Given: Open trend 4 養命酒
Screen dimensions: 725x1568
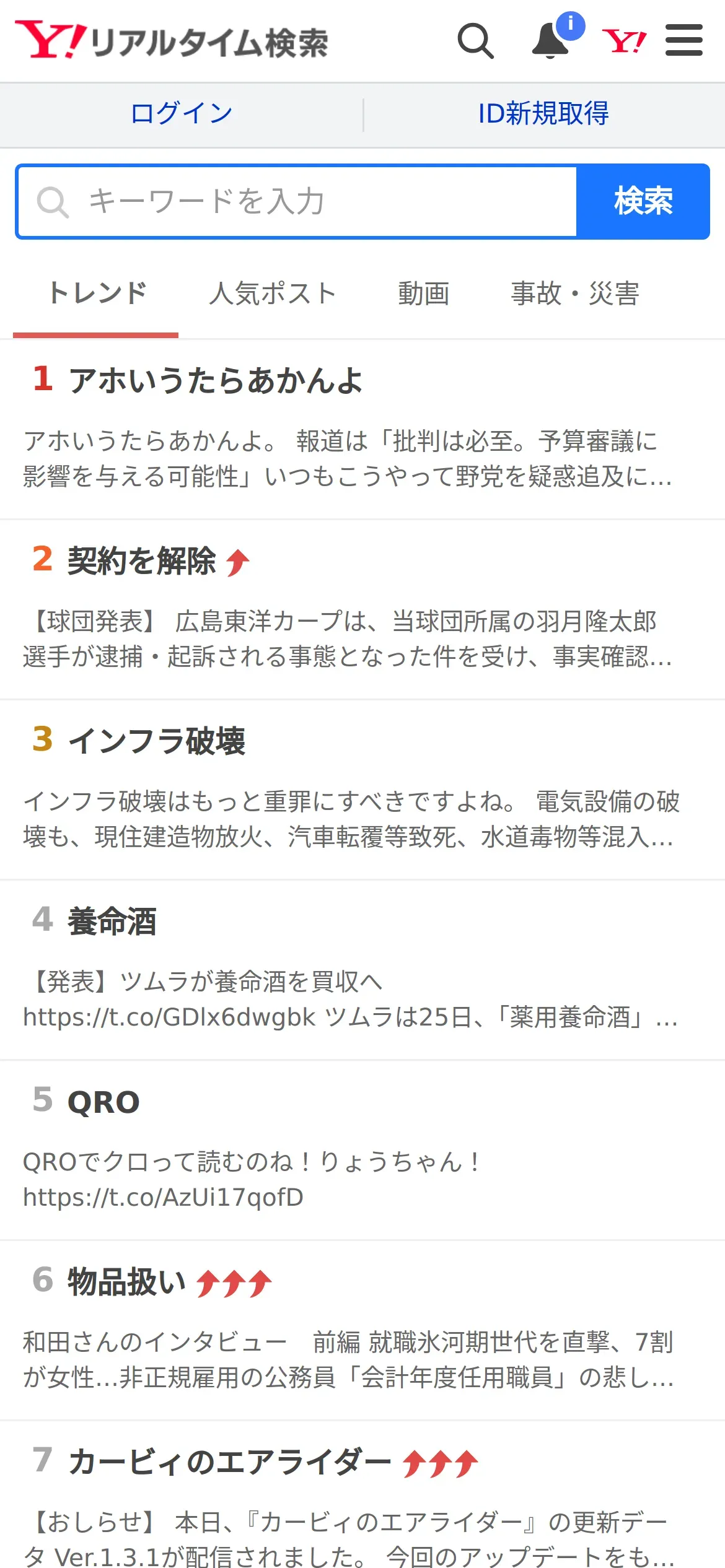Looking at the screenshot, I should (x=112, y=921).
